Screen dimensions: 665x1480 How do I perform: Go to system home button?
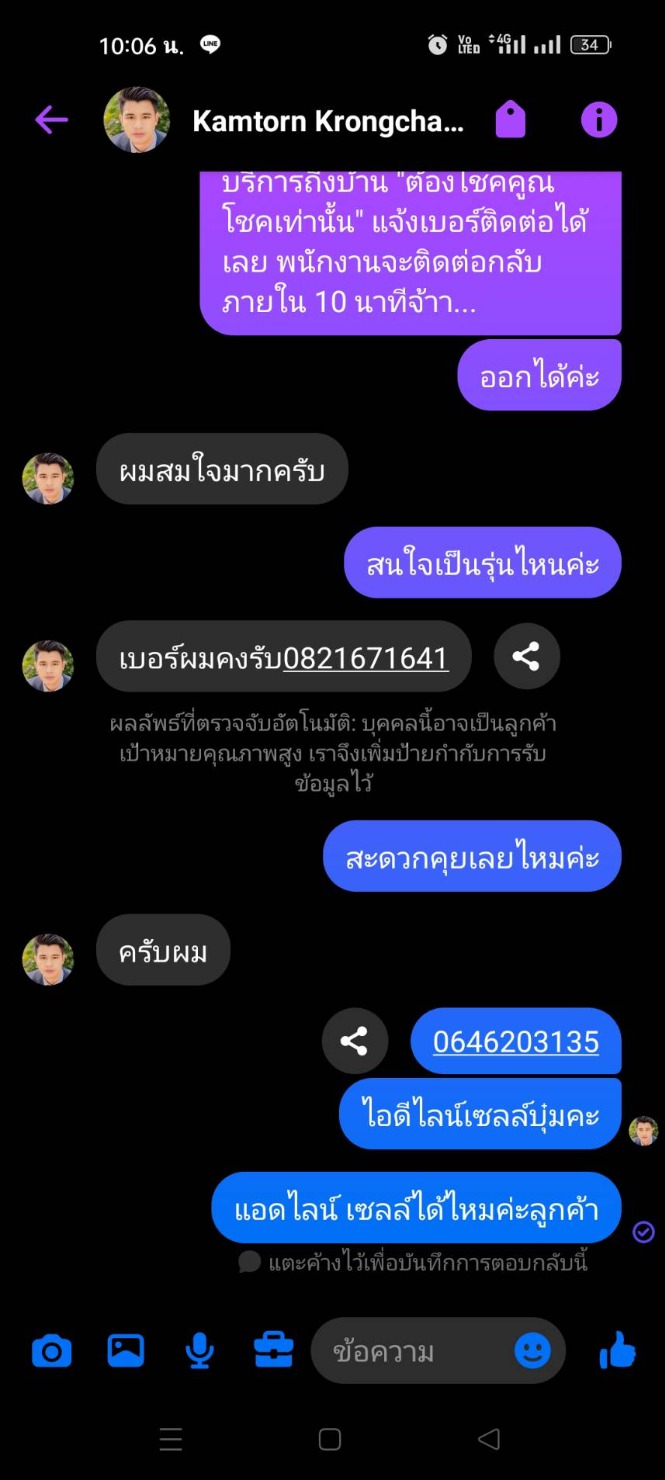pos(329,1439)
